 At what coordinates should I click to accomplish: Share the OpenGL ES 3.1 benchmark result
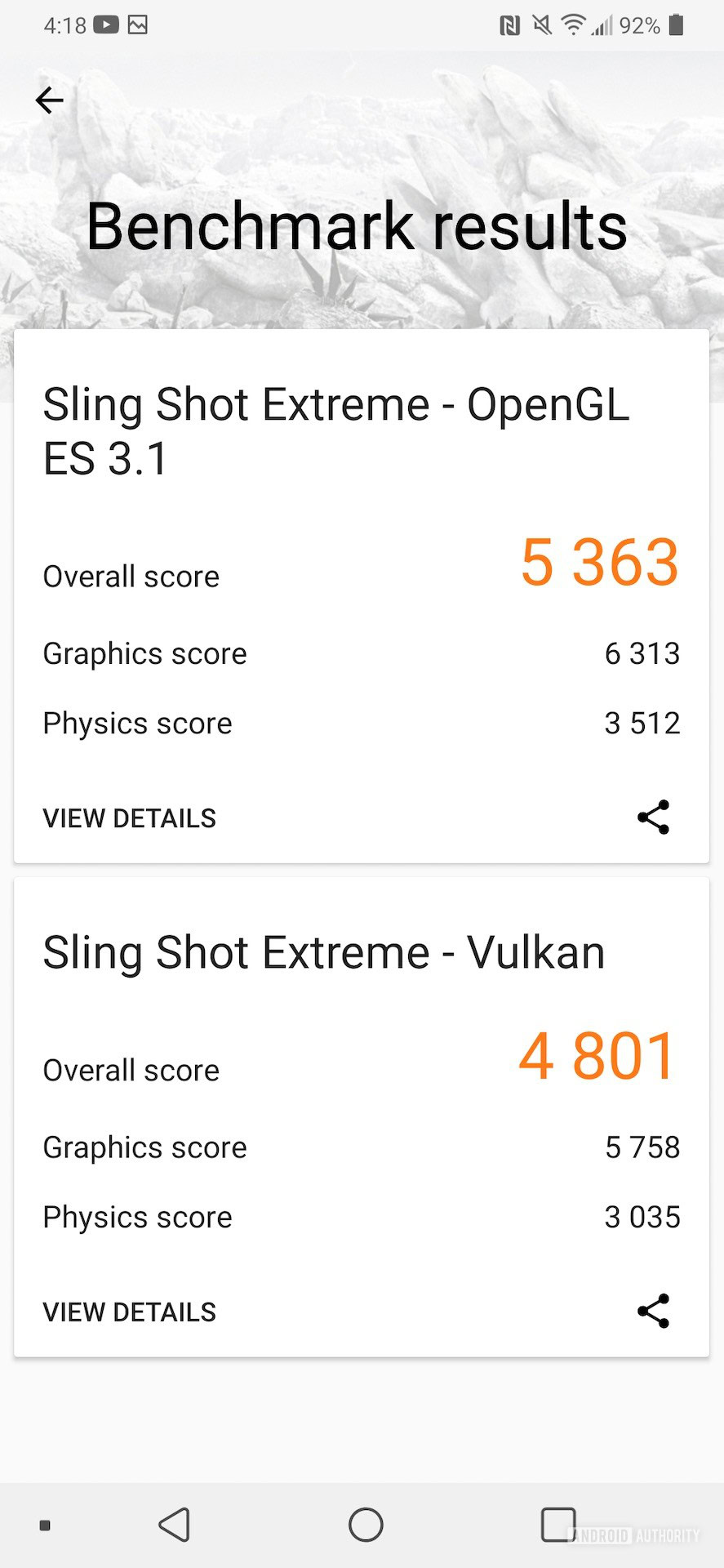point(653,817)
